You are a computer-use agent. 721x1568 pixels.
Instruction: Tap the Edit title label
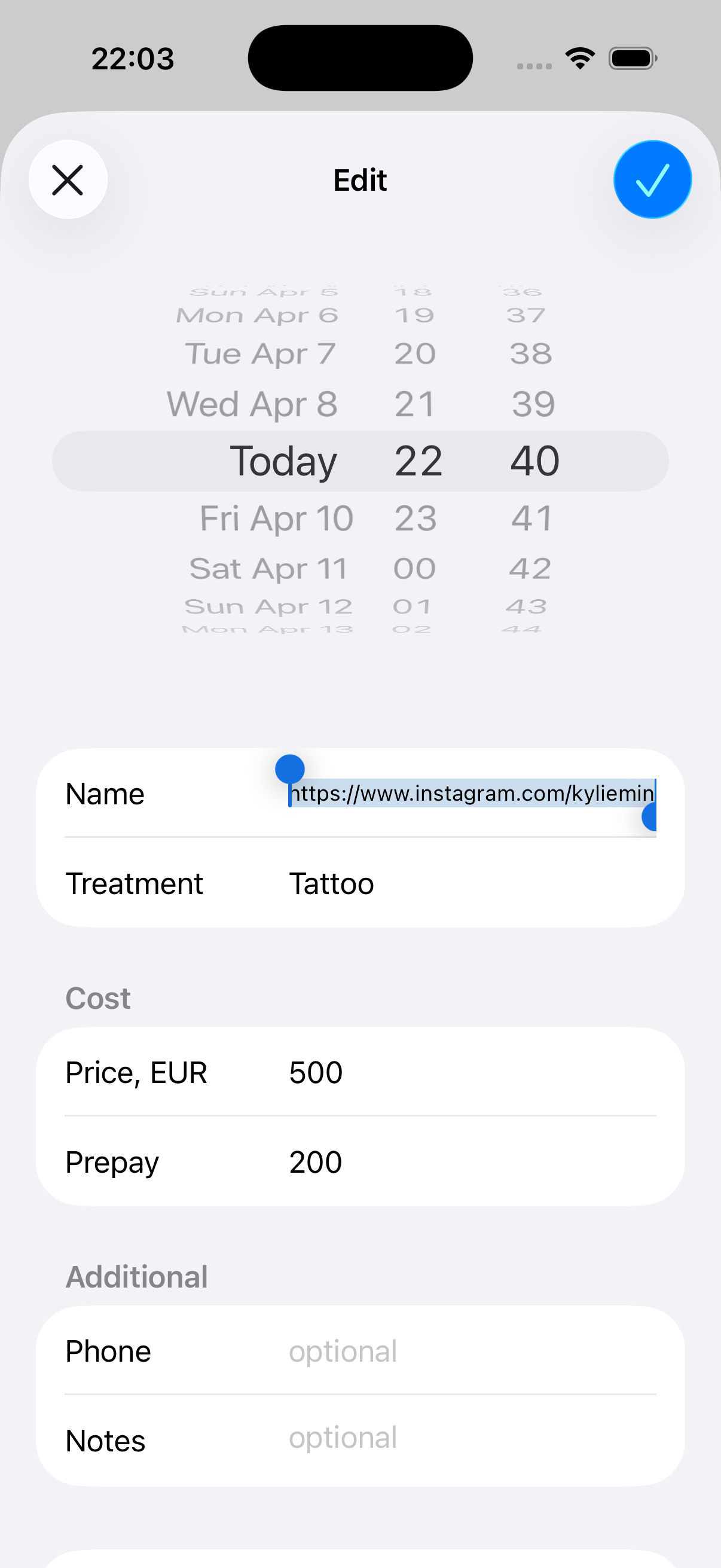point(359,179)
